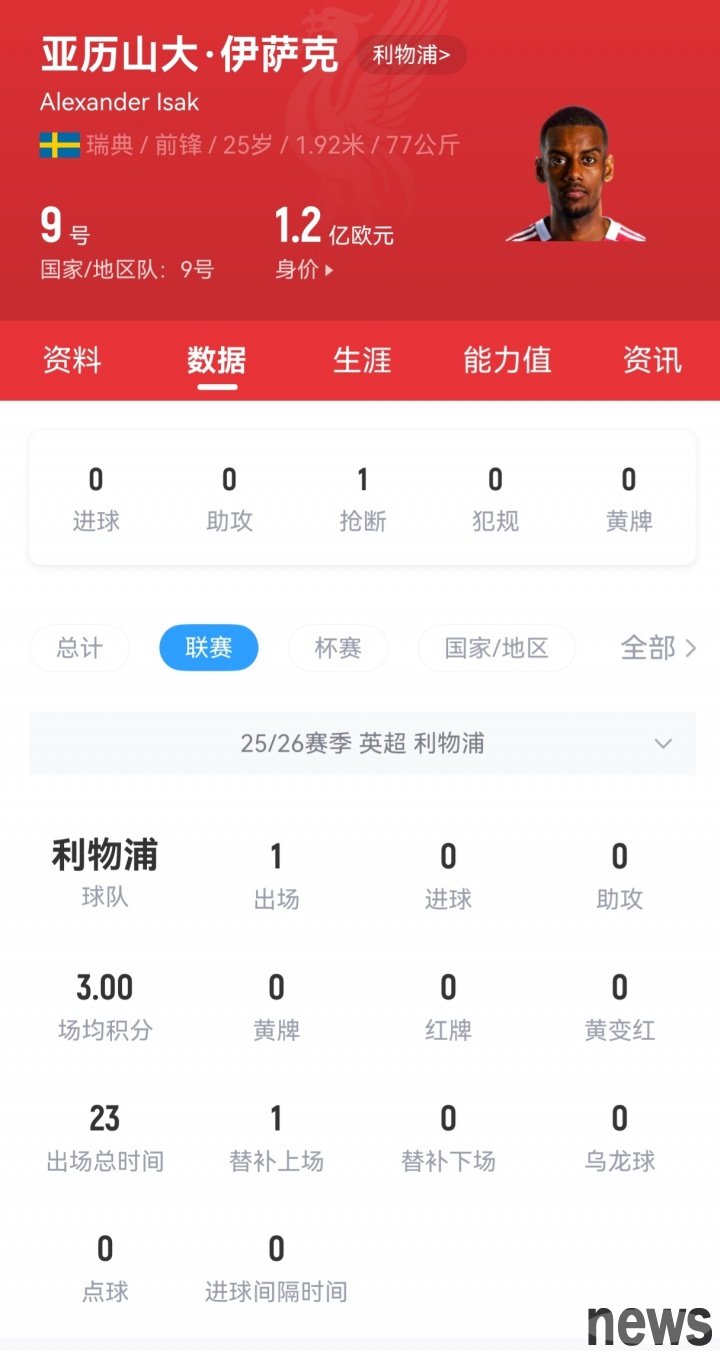Open the 能力值 tab
This screenshot has width=720, height=1351.
507,360
